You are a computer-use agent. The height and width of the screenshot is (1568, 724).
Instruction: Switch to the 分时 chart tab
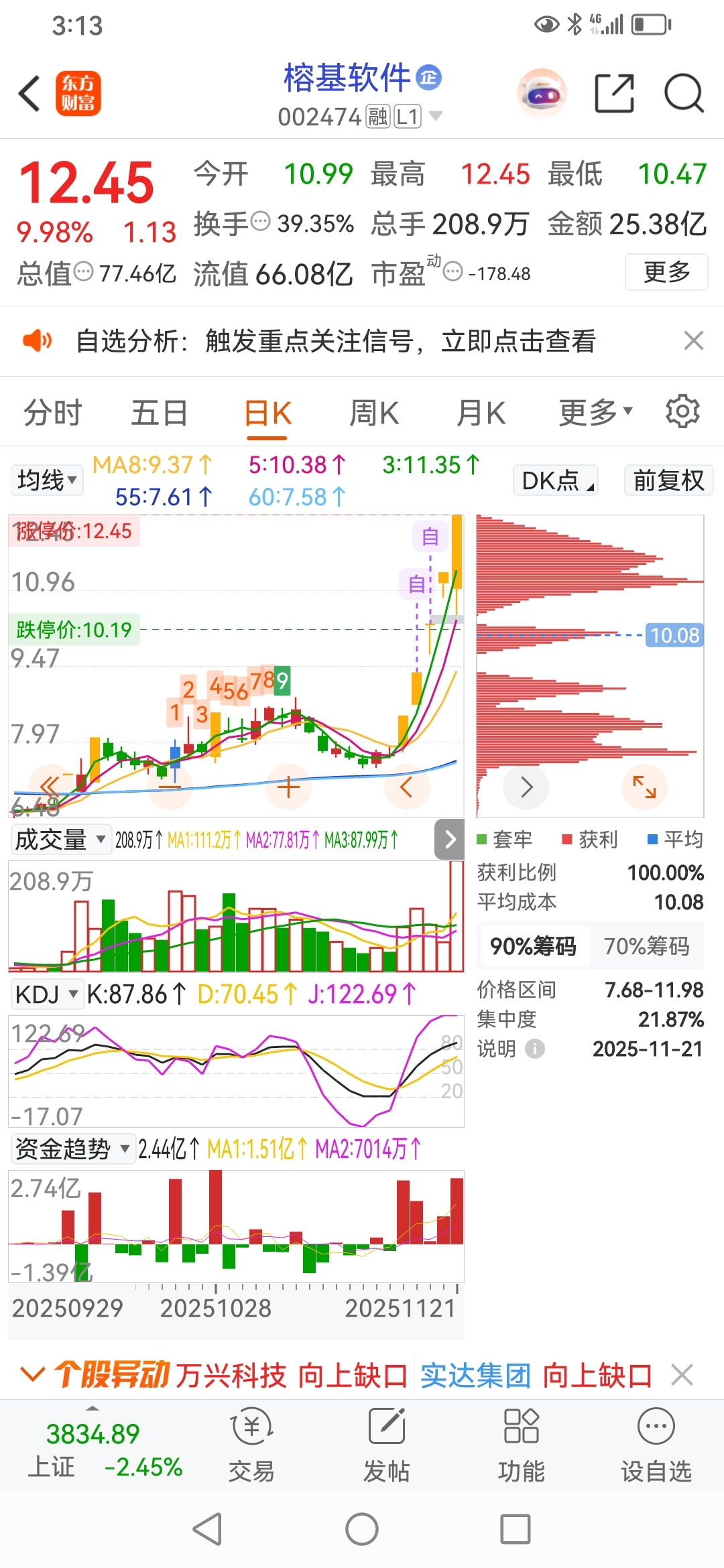point(52,413)
